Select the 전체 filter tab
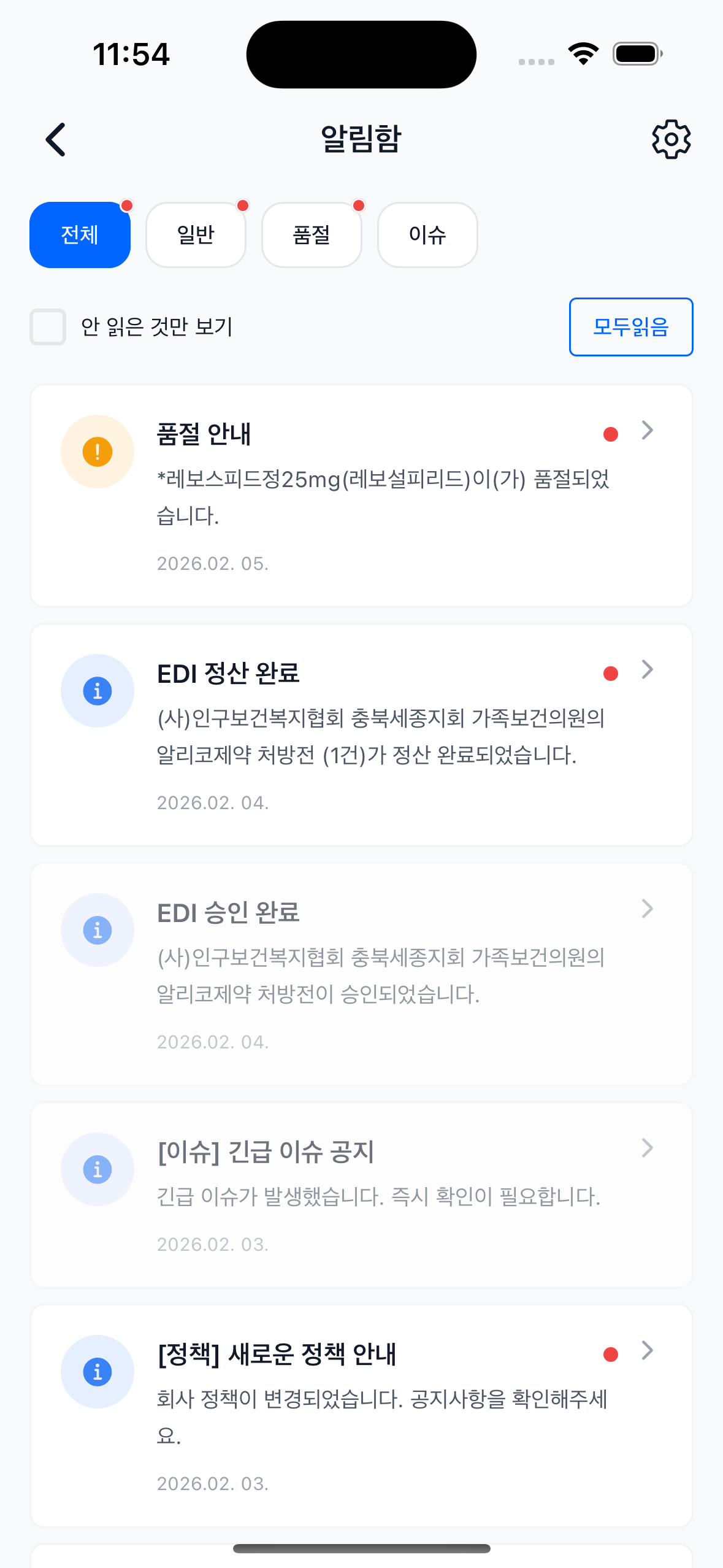This screenshot has width=723, height=1568. point(80,235)
